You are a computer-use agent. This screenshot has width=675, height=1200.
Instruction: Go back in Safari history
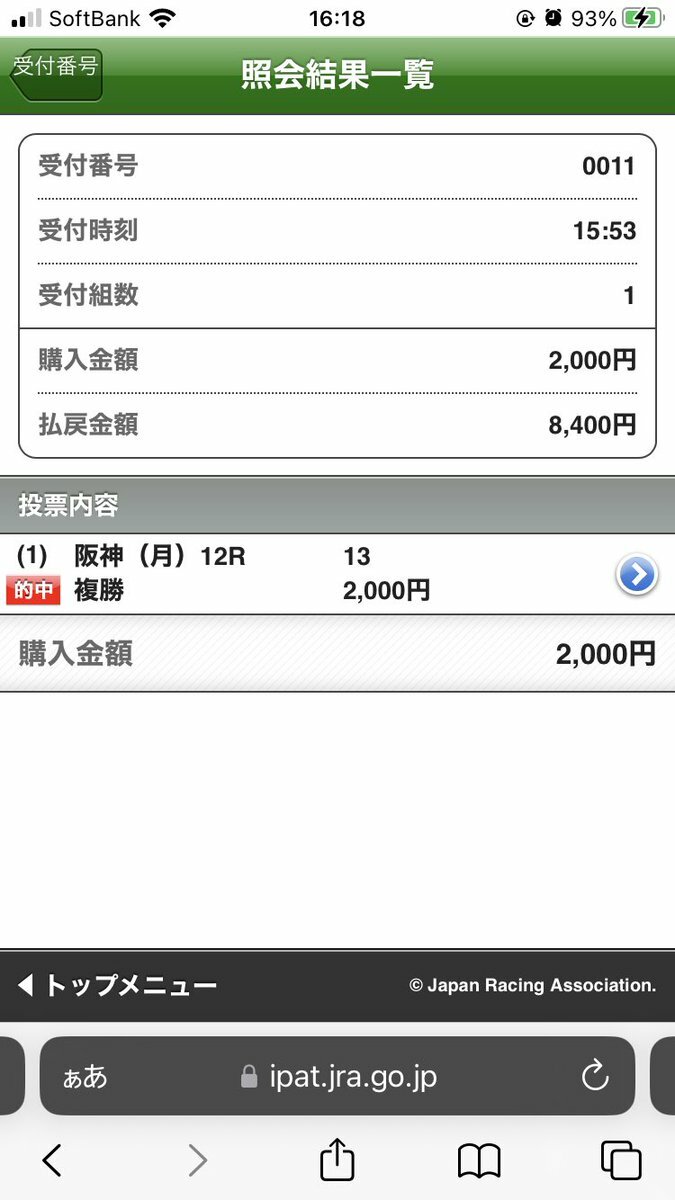click(x=52, y=1160)
